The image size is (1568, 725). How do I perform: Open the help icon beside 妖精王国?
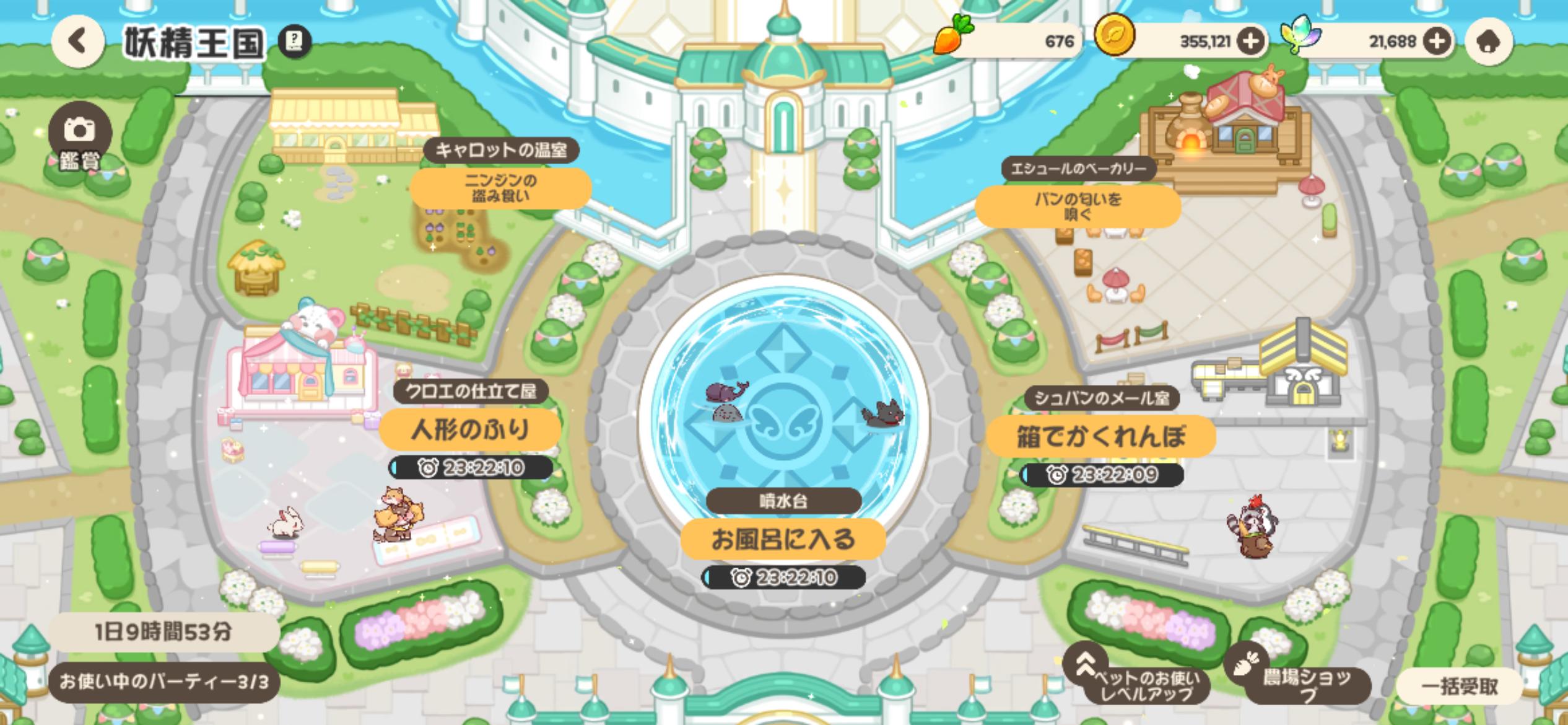pos(295,42)
